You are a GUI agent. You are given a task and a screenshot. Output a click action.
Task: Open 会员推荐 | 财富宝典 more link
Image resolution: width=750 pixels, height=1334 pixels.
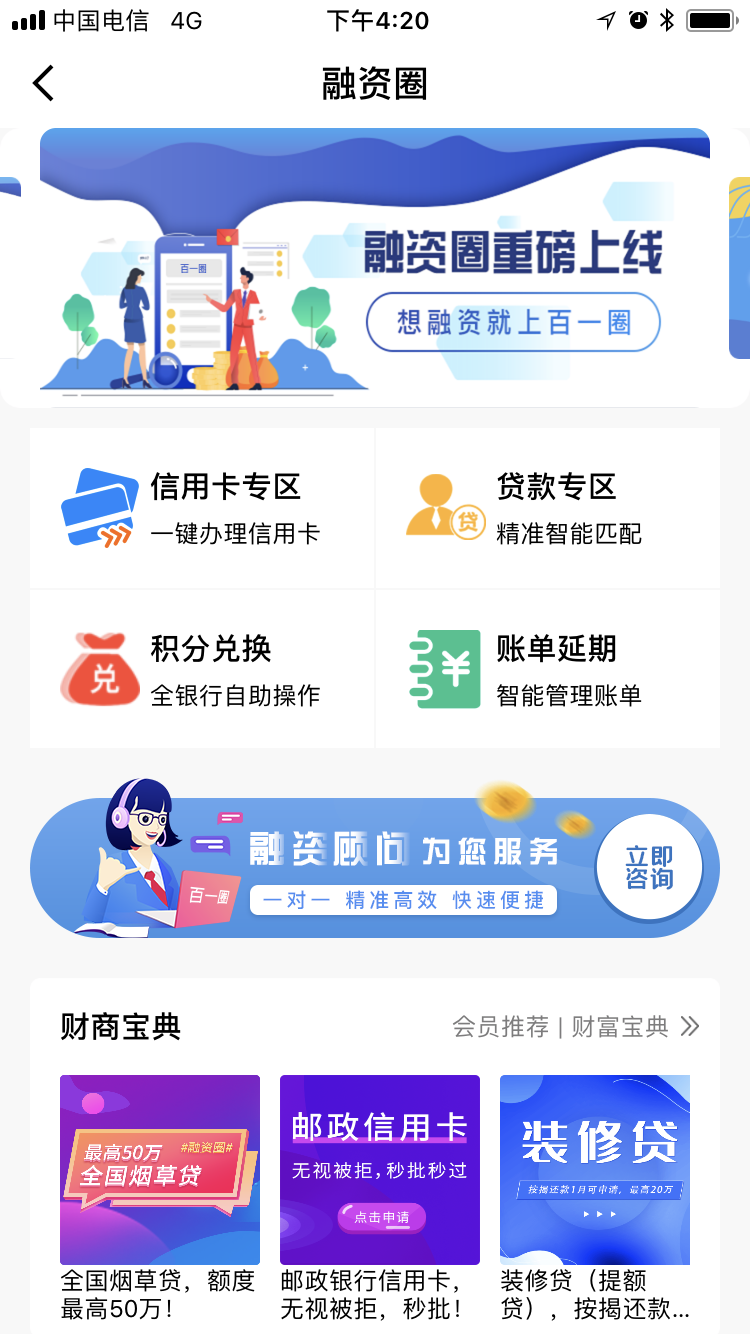[x=575, y=1026]
